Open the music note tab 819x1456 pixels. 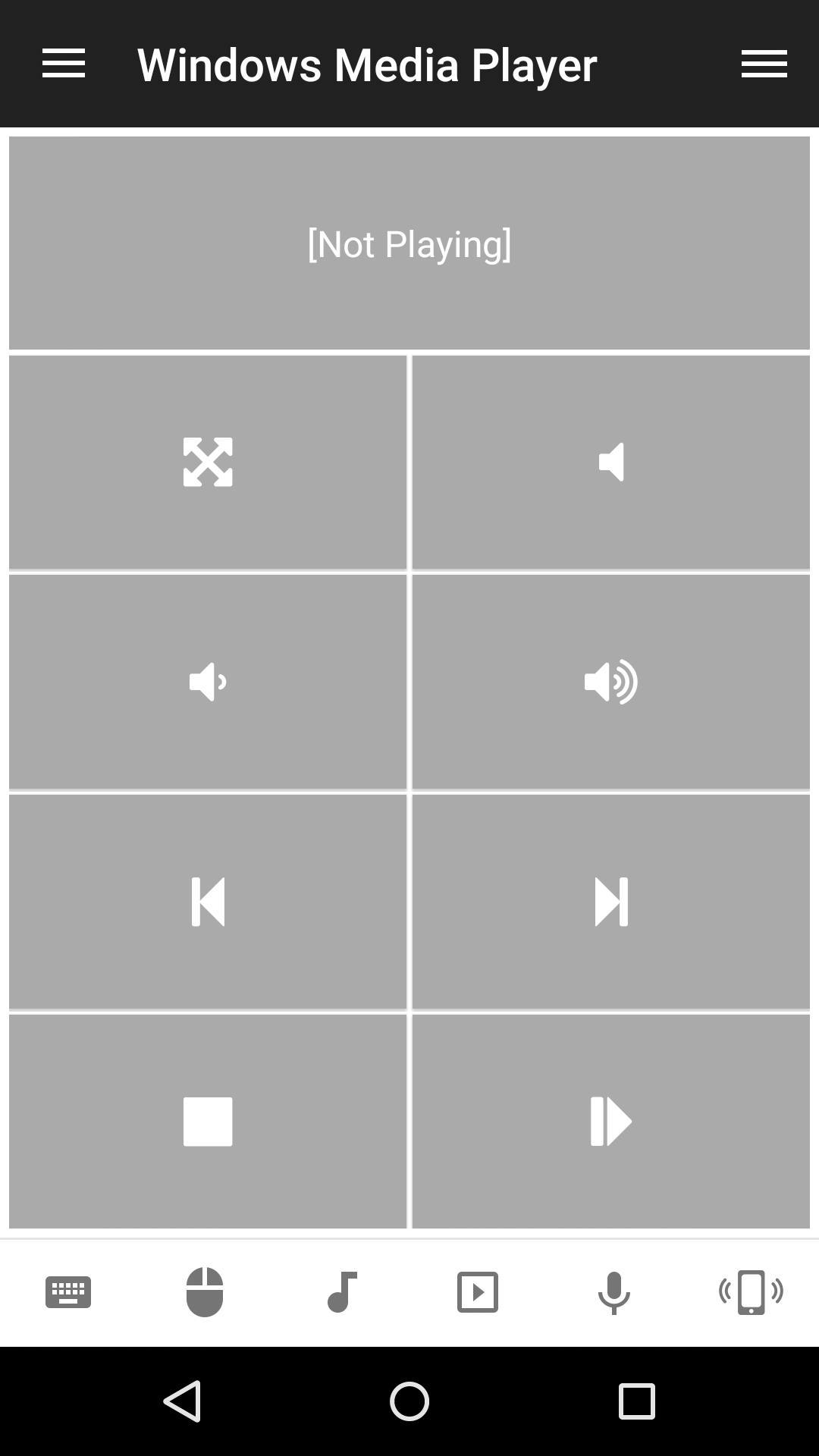click(x=341, y=1292)
